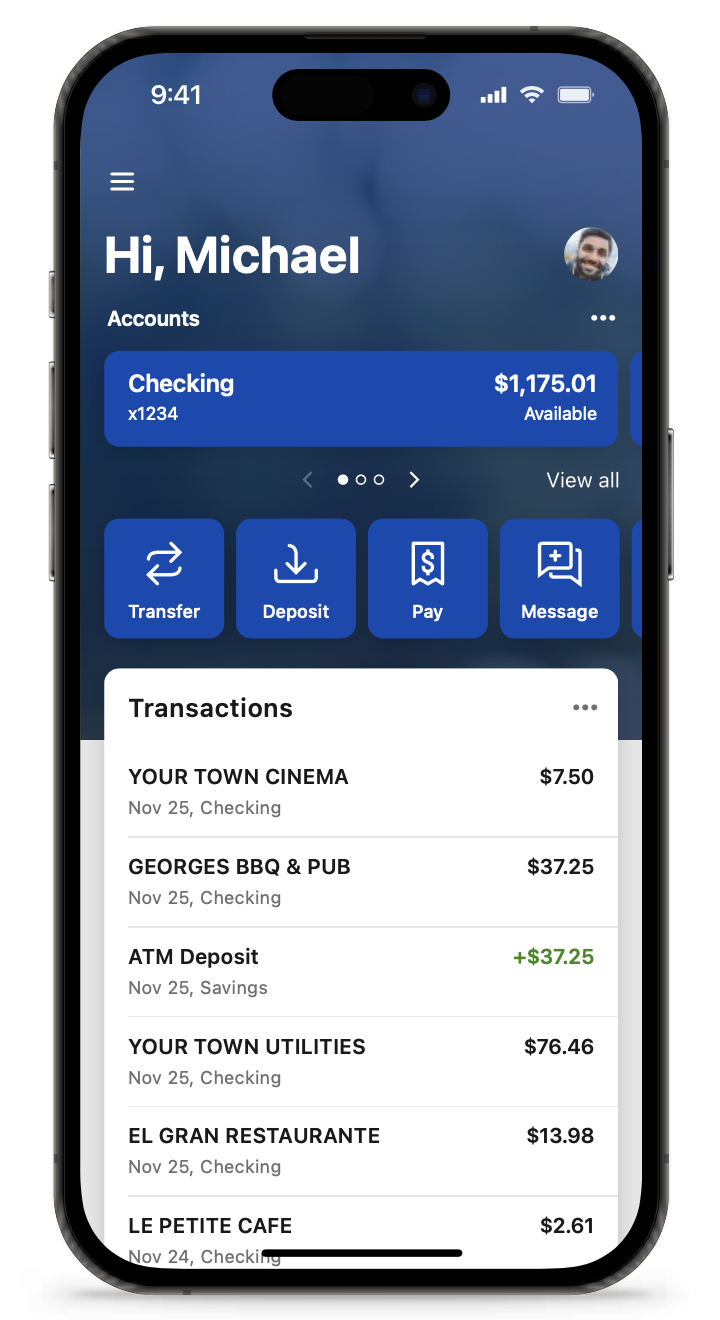Start a Transfer
This screenshot has width=720, height=1320.
(164, 578)
